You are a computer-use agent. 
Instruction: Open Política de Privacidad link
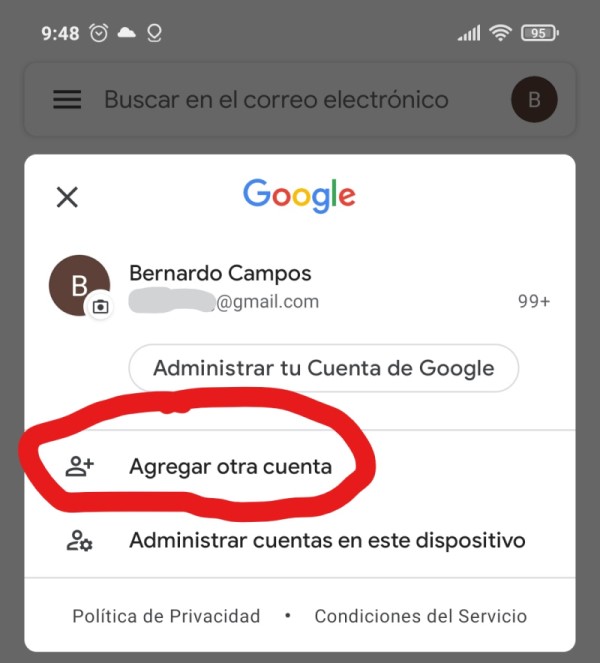click(x=166, y=616)
